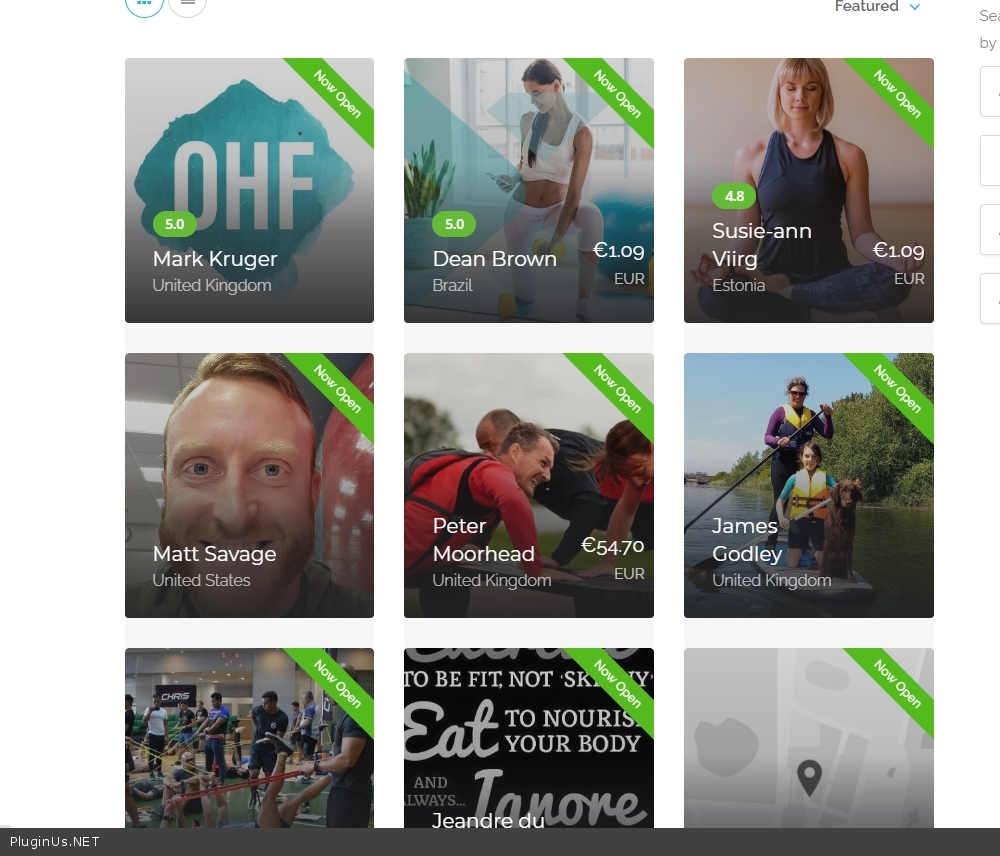1000x856 pixels.
Task: Open Mark Kruger's listing card
Action: (x=249, y=190)
